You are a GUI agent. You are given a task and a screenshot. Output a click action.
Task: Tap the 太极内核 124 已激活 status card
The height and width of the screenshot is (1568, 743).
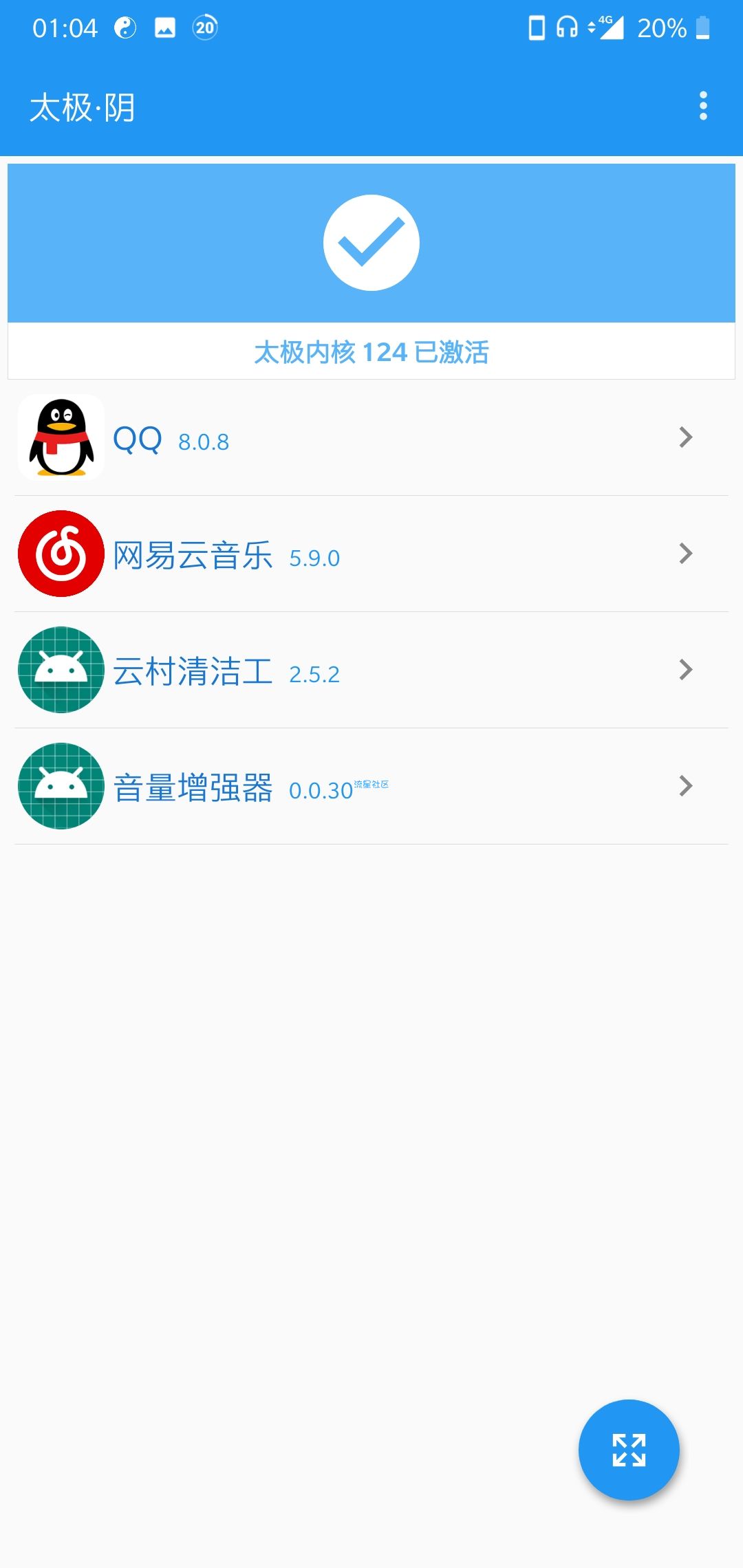pos(371,272)
